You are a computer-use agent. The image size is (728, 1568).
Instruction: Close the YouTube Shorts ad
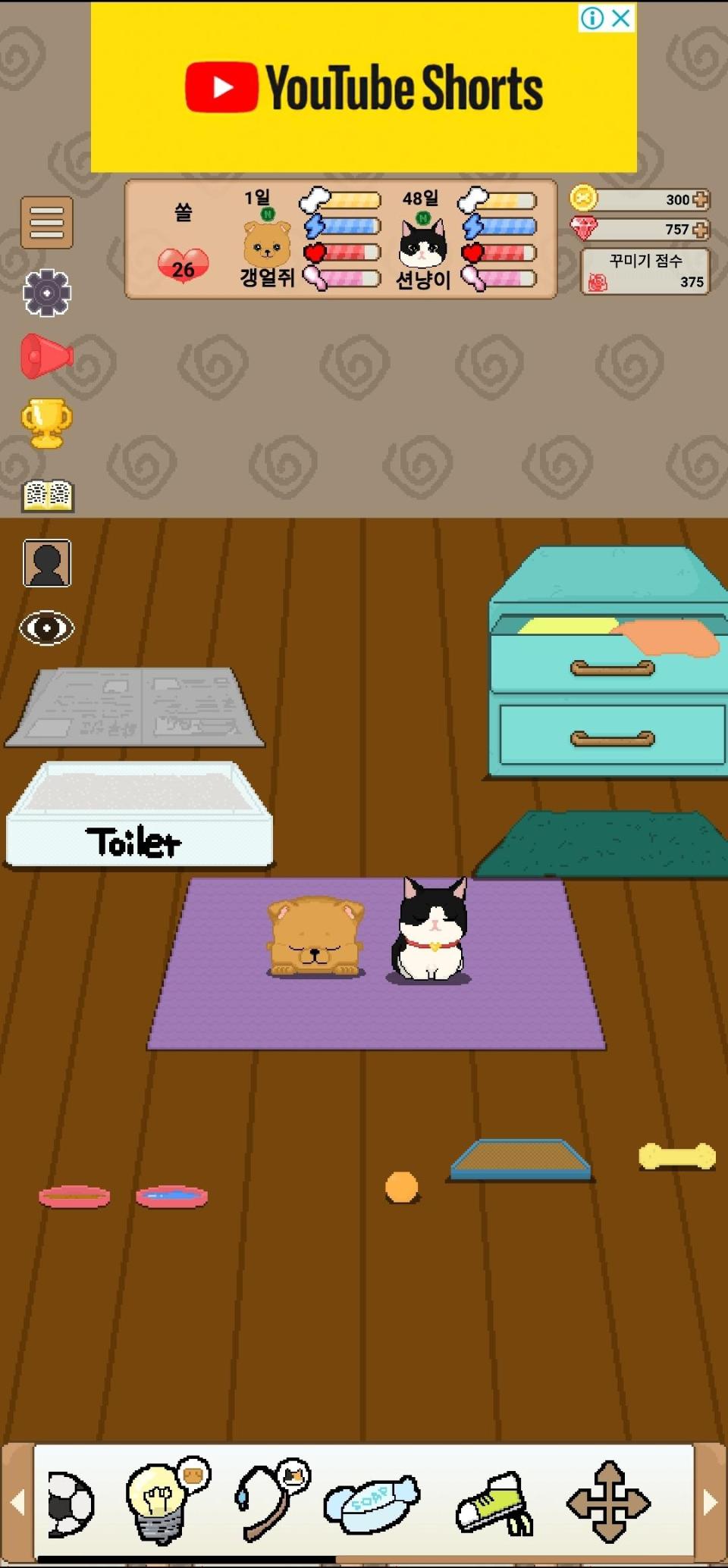click(620, 17)
